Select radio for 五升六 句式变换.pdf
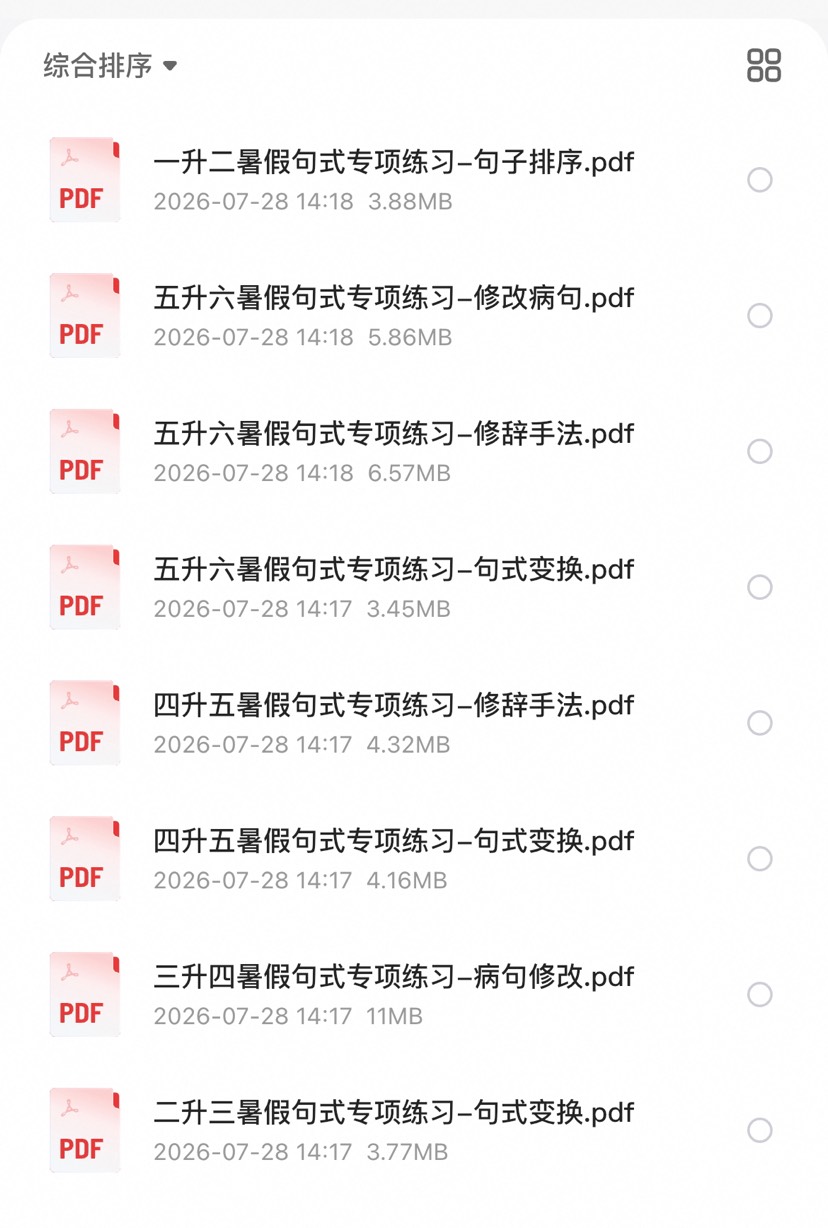The height and width of the screenshot is (1228, 828). tap(760, 587)
